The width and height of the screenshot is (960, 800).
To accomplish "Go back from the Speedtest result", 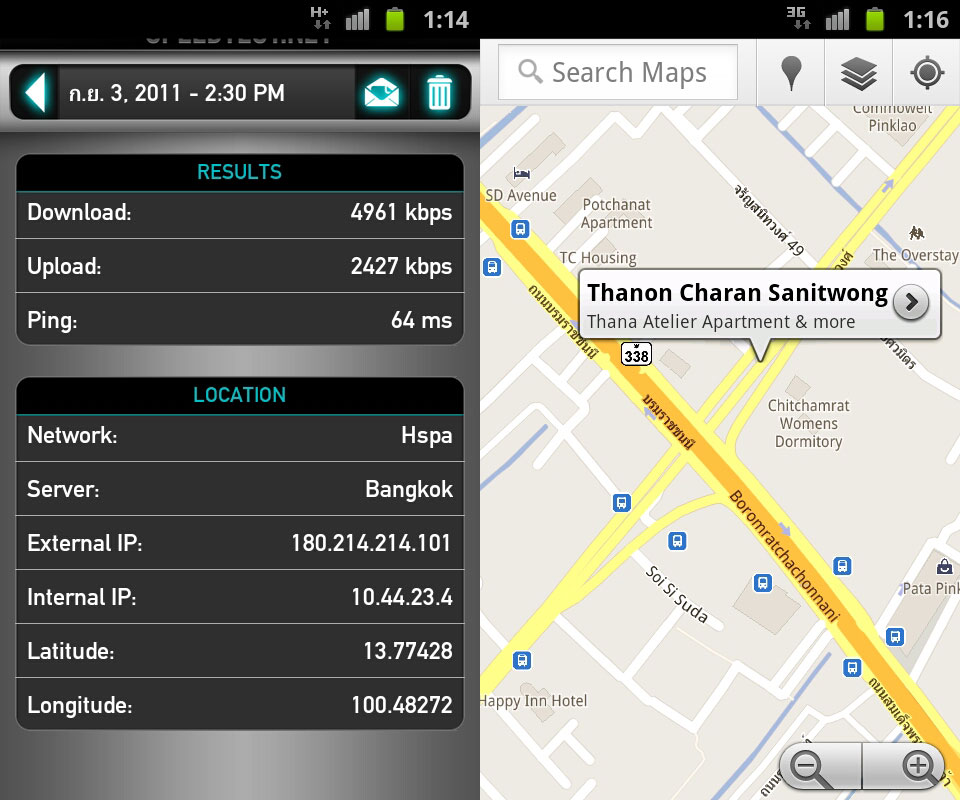I will pos(35,93).
